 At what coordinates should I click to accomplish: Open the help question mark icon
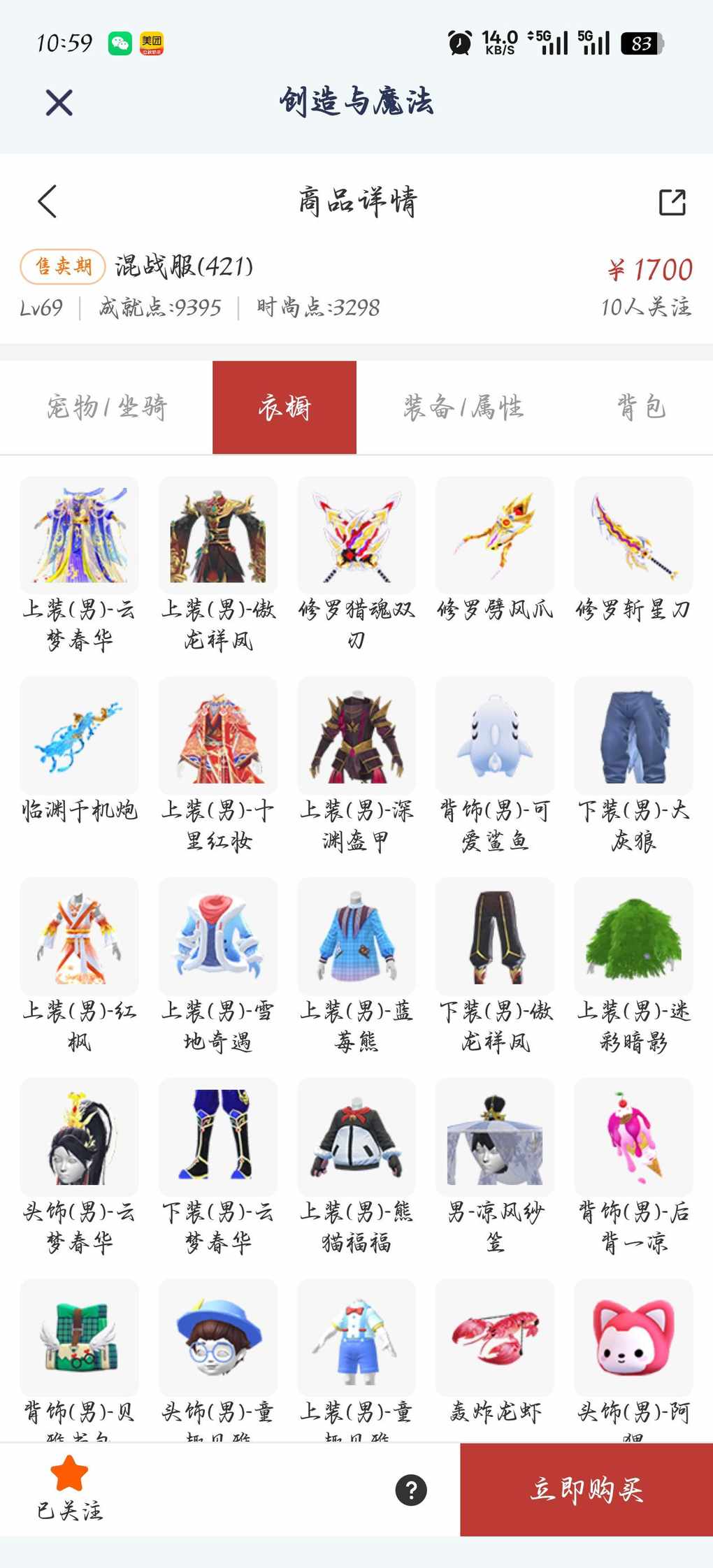[411, 1490]
